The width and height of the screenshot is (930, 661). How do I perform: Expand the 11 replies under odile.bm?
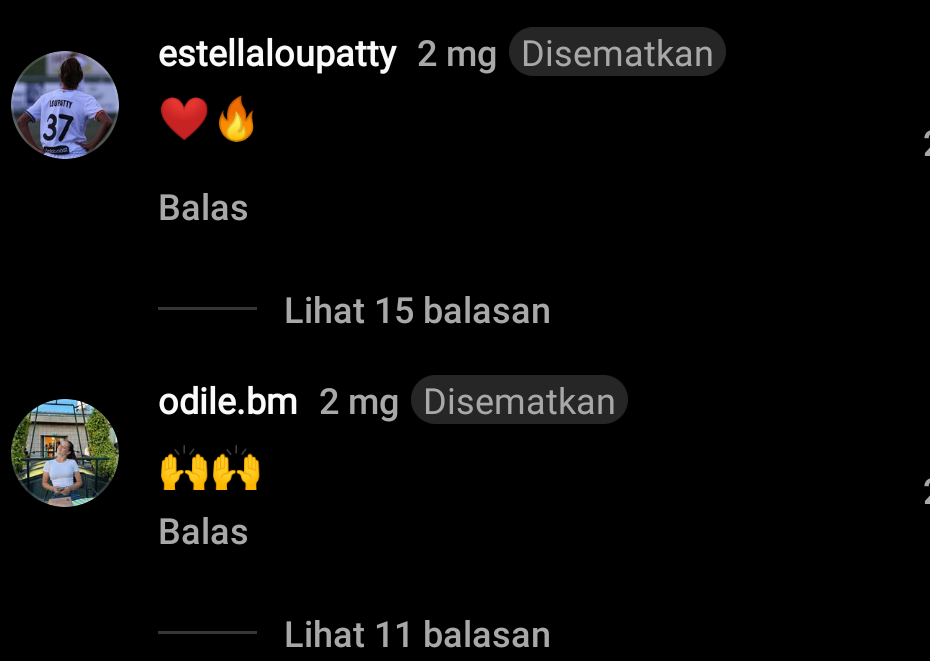(x=416, y=635)
